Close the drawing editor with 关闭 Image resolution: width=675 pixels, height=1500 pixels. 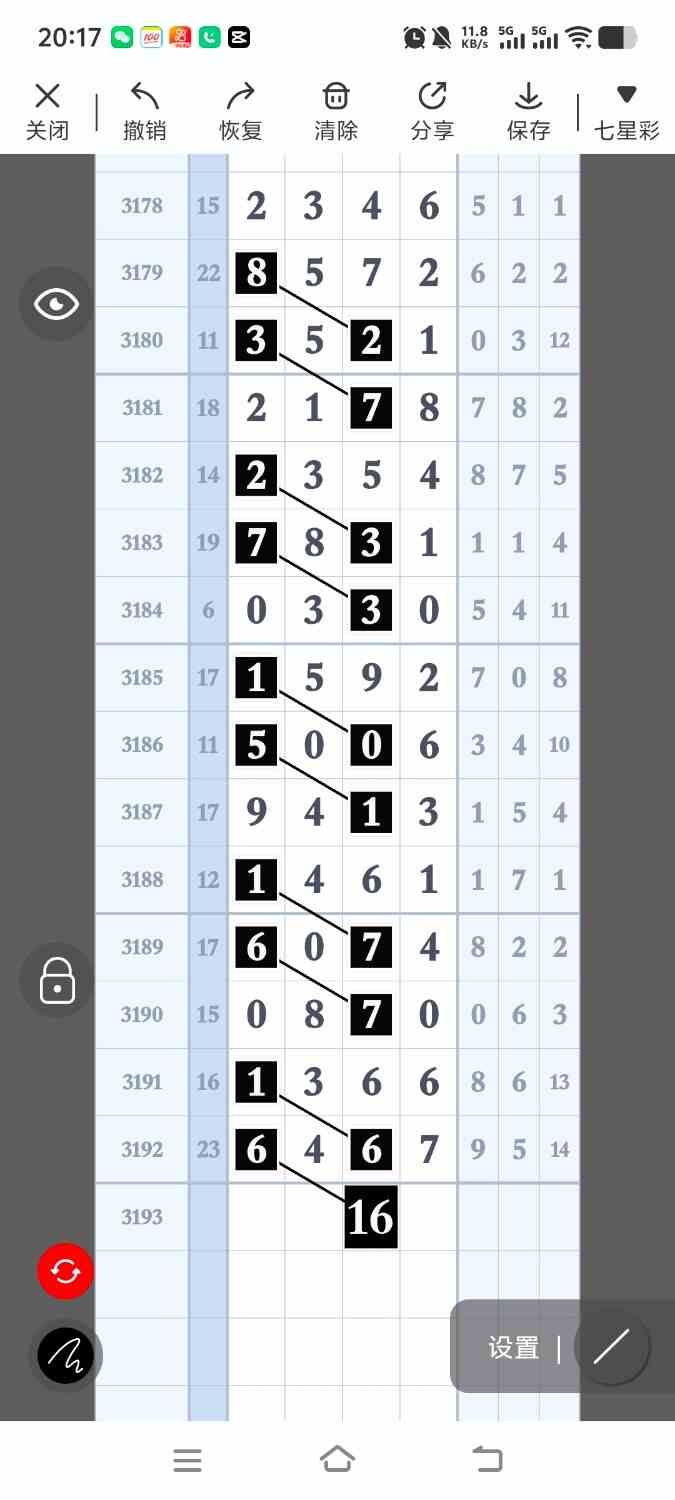tap(47, 111)
